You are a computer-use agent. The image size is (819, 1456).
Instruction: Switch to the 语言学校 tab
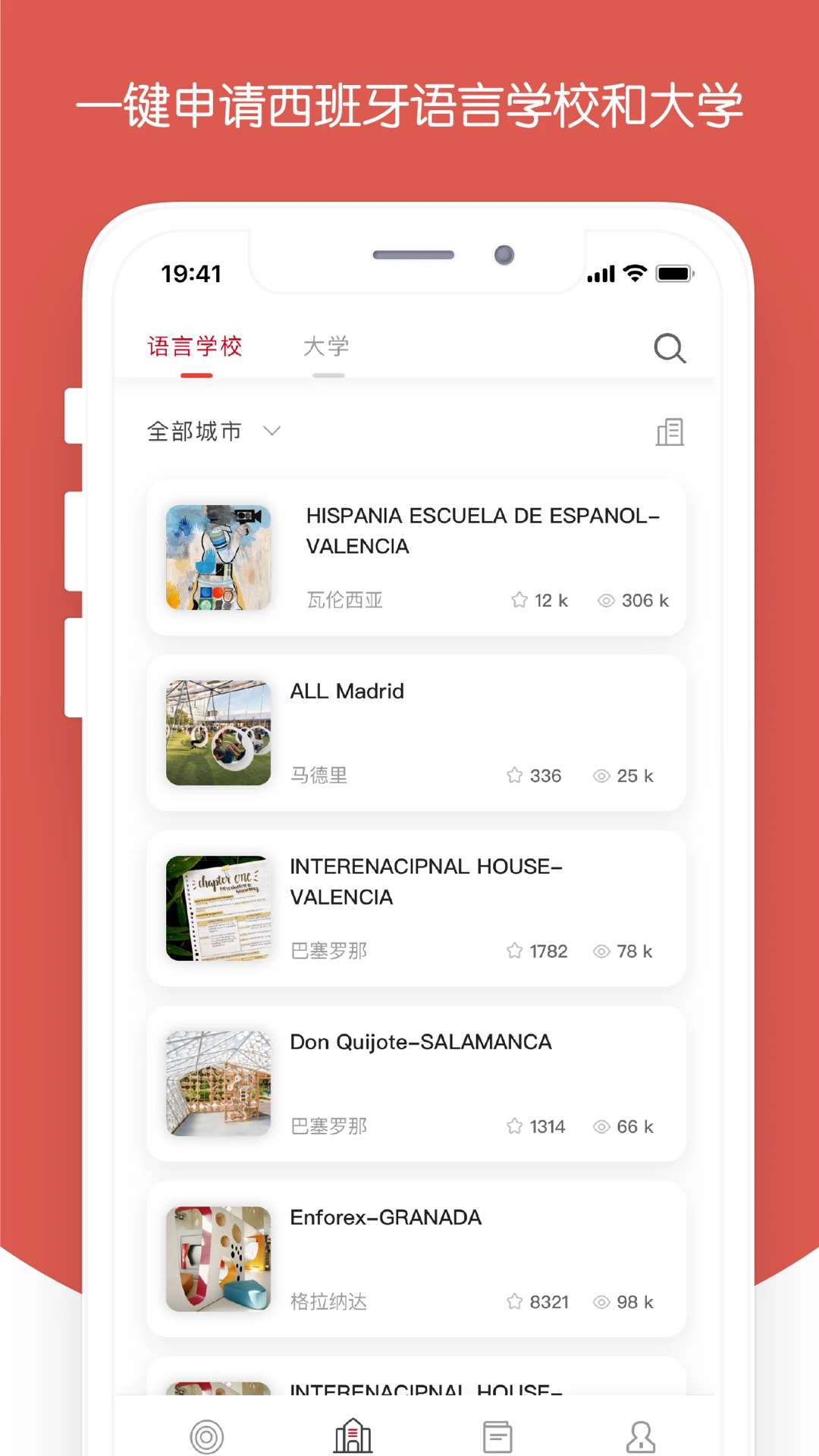pos(196,346)
